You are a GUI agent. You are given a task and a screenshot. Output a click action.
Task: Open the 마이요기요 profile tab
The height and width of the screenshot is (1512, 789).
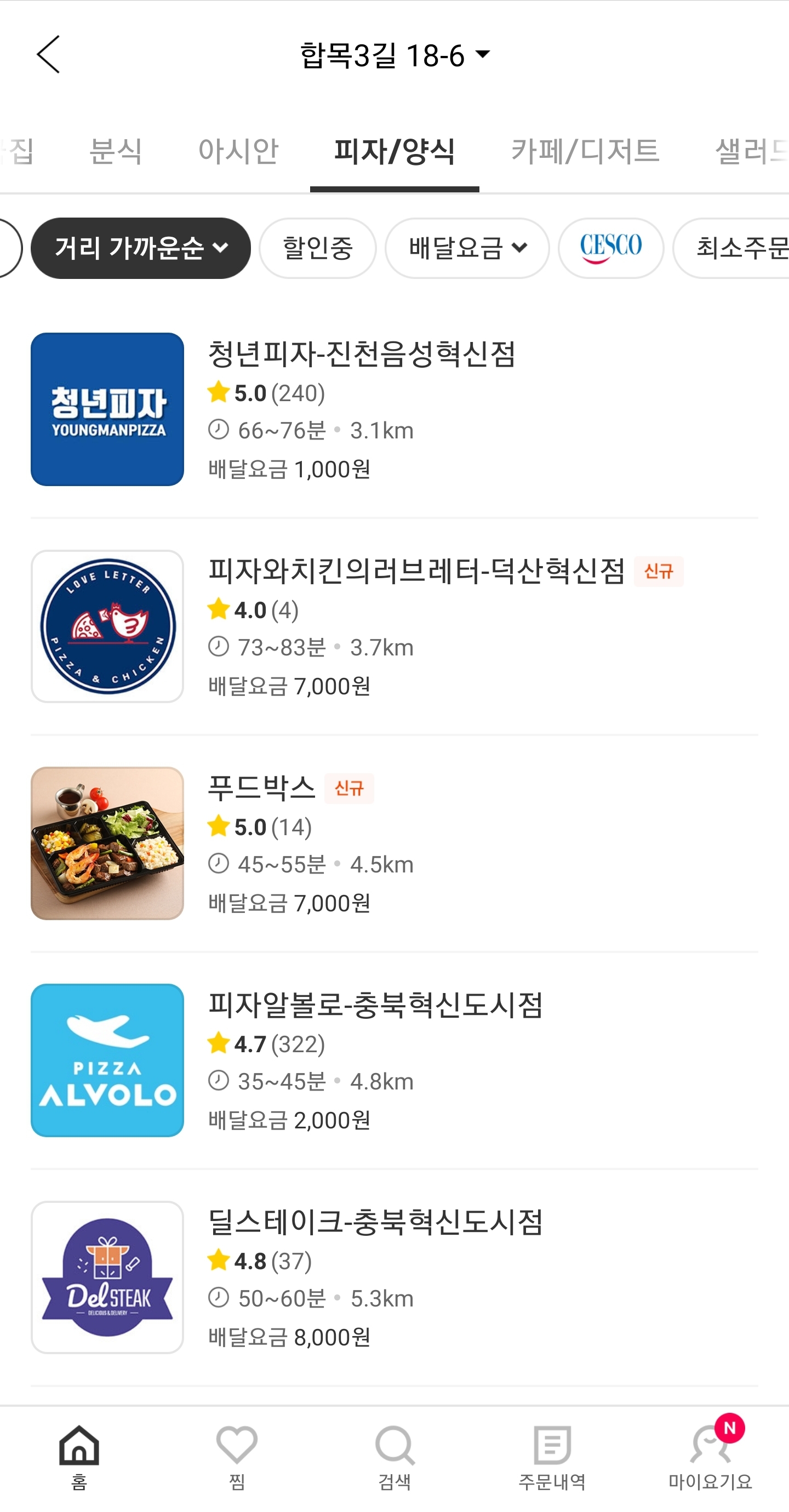710,1458
